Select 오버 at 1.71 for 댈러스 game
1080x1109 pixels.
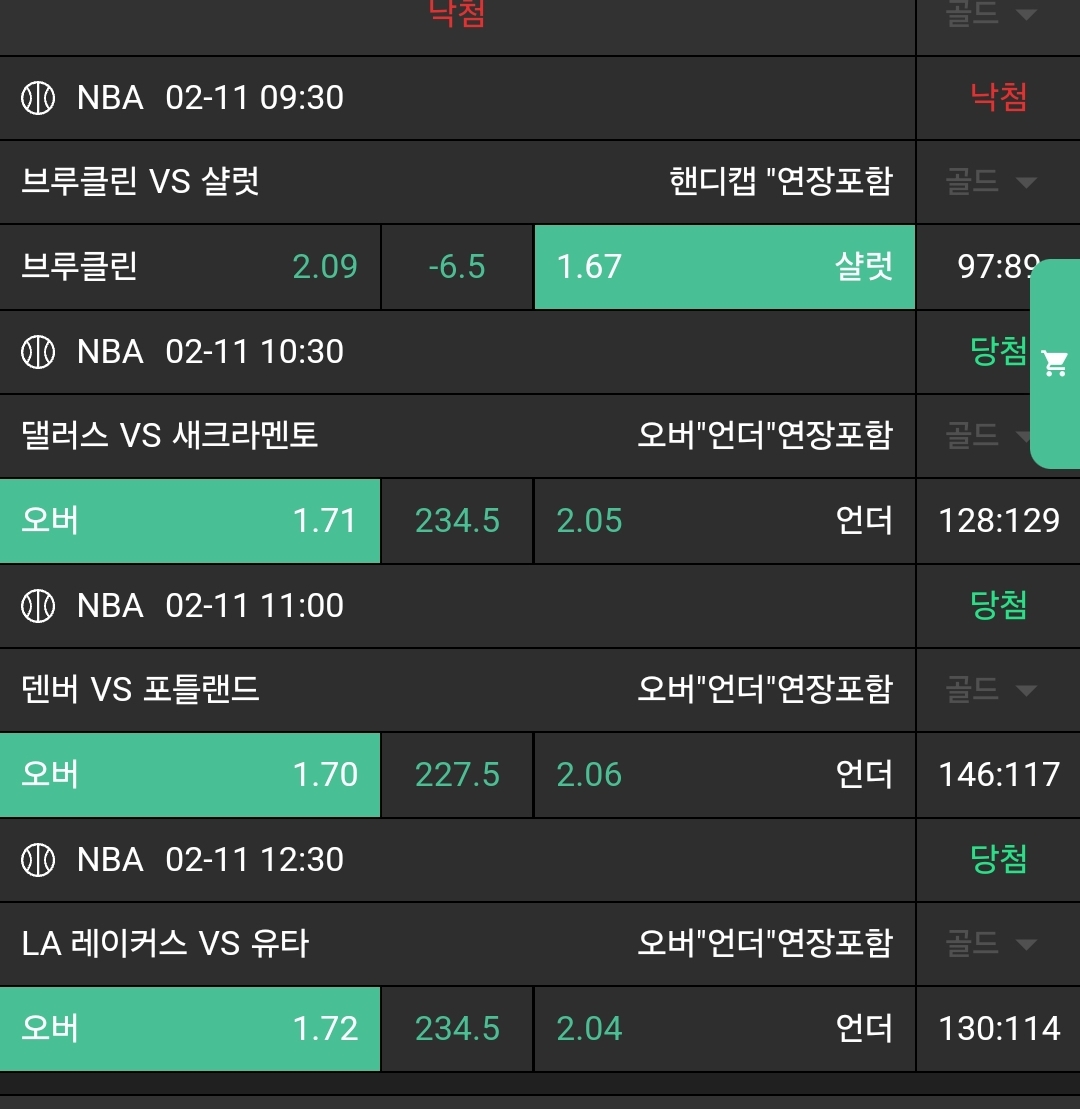tap(190, 521)
